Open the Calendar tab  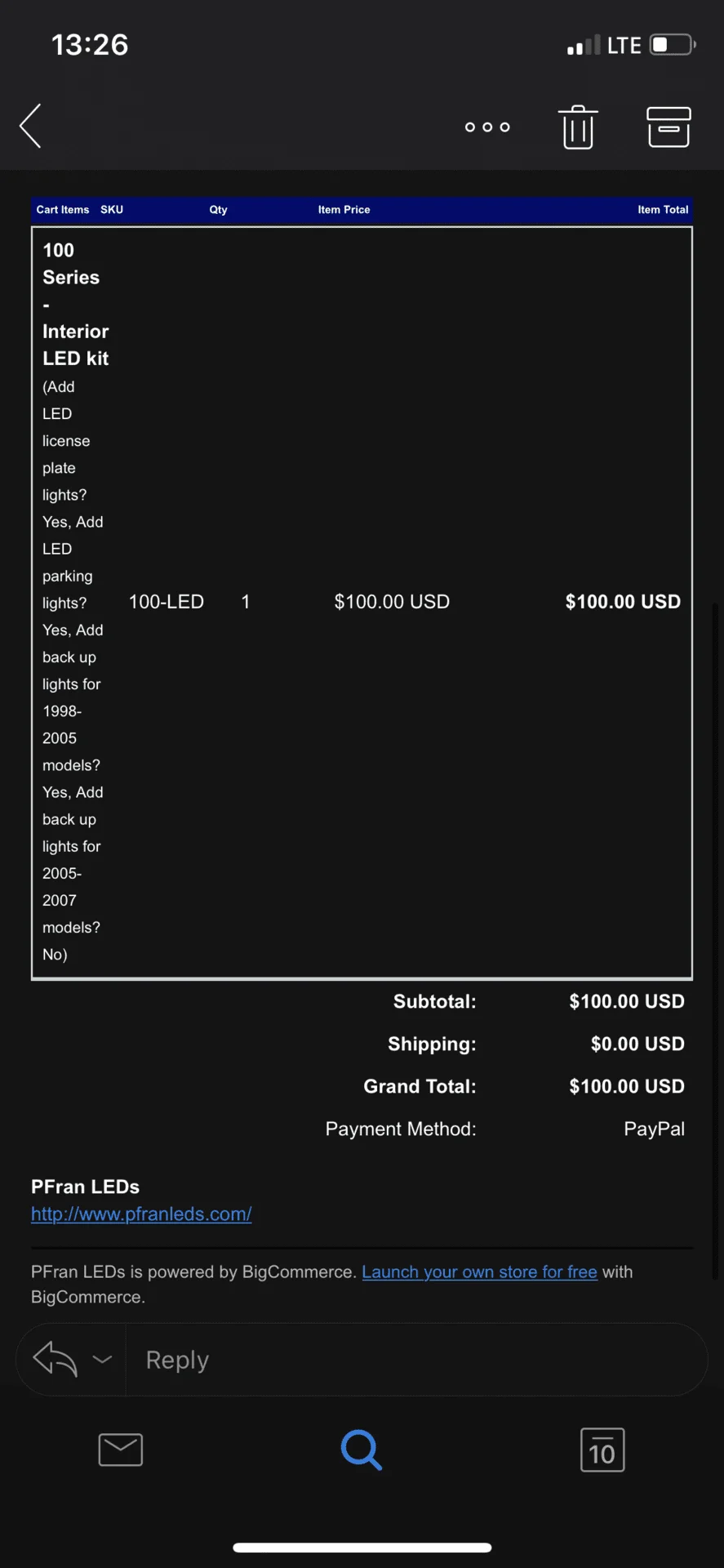click(602, 1450)
